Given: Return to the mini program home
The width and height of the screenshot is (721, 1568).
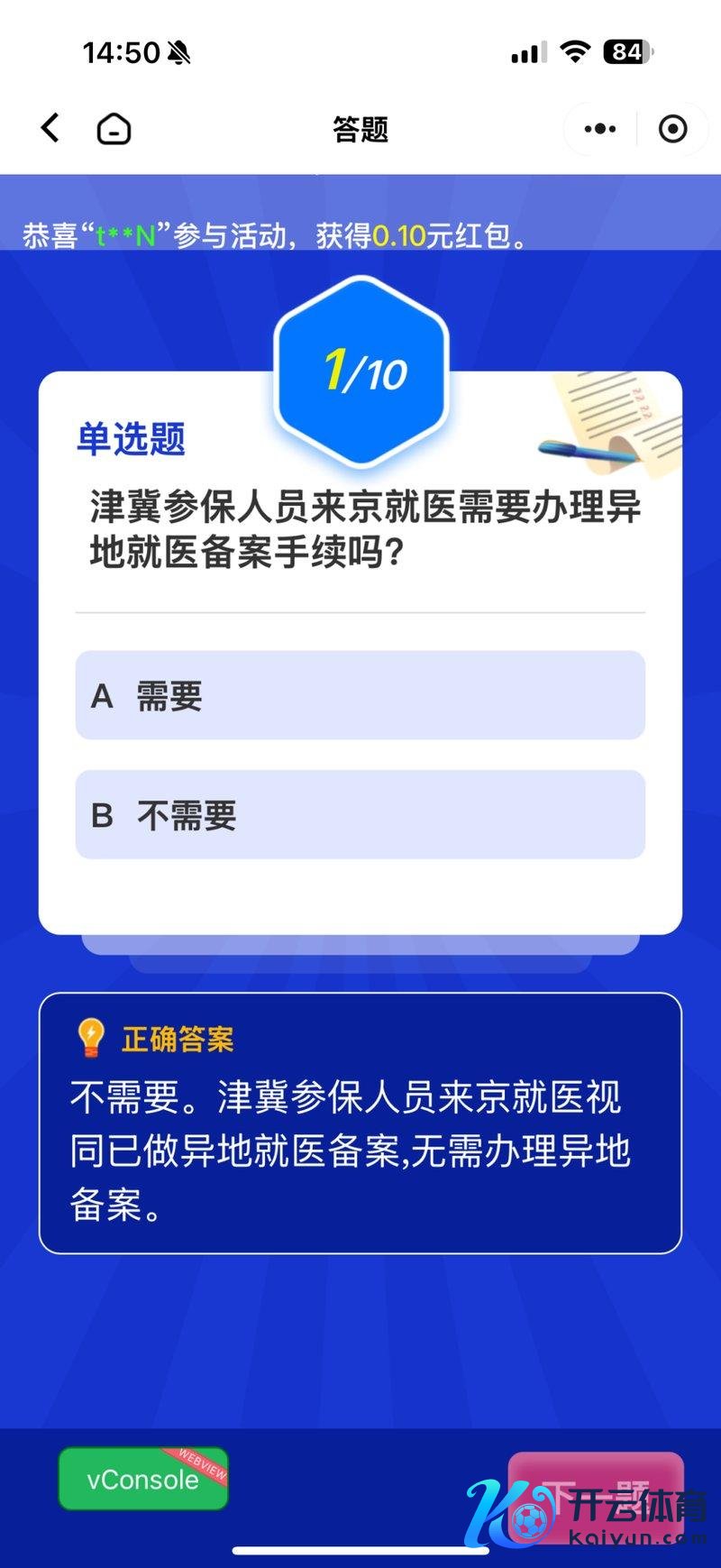Looking at the screenshot, I should coord(114,129).
